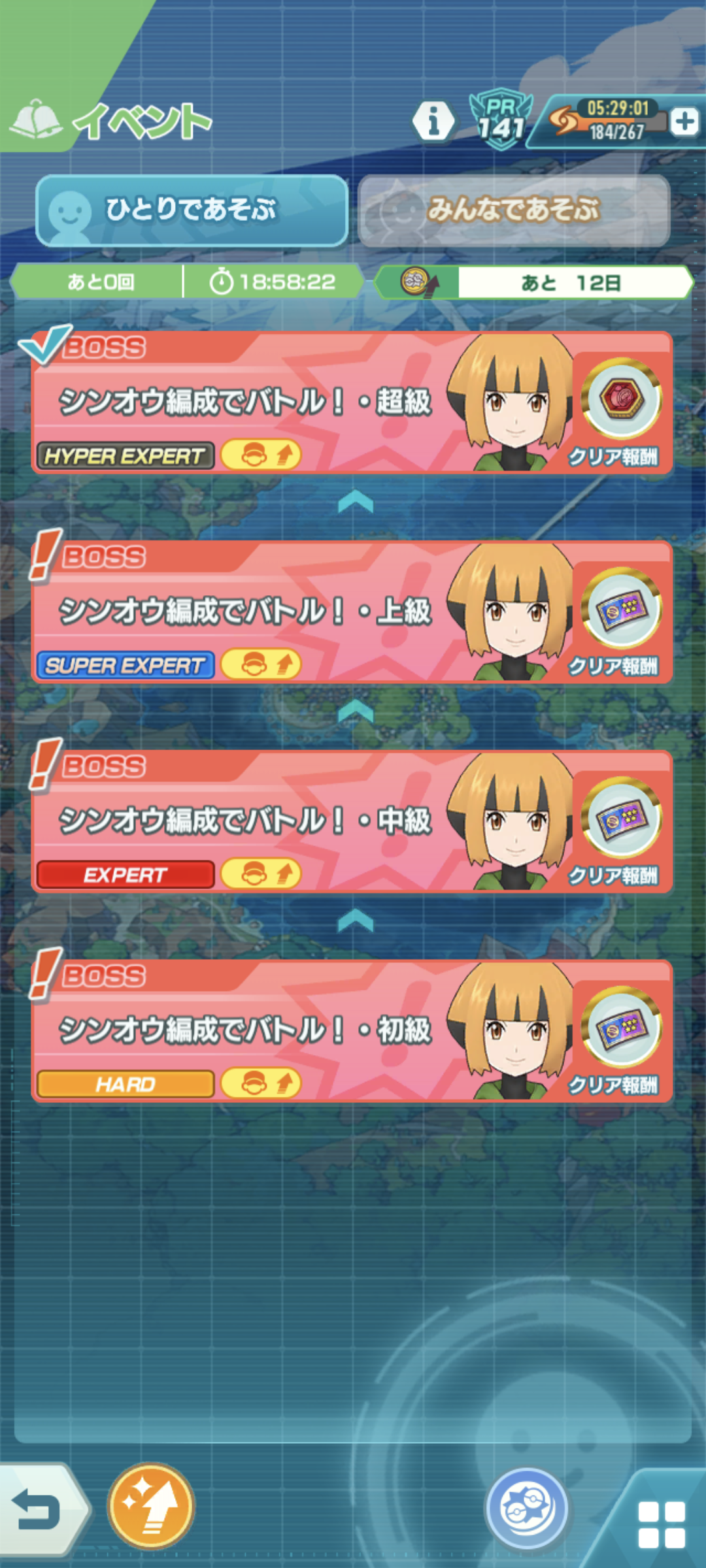Switch to the みんなであそぶ tab
This screenshot has height=1568, width=706.
click(514, 210)
